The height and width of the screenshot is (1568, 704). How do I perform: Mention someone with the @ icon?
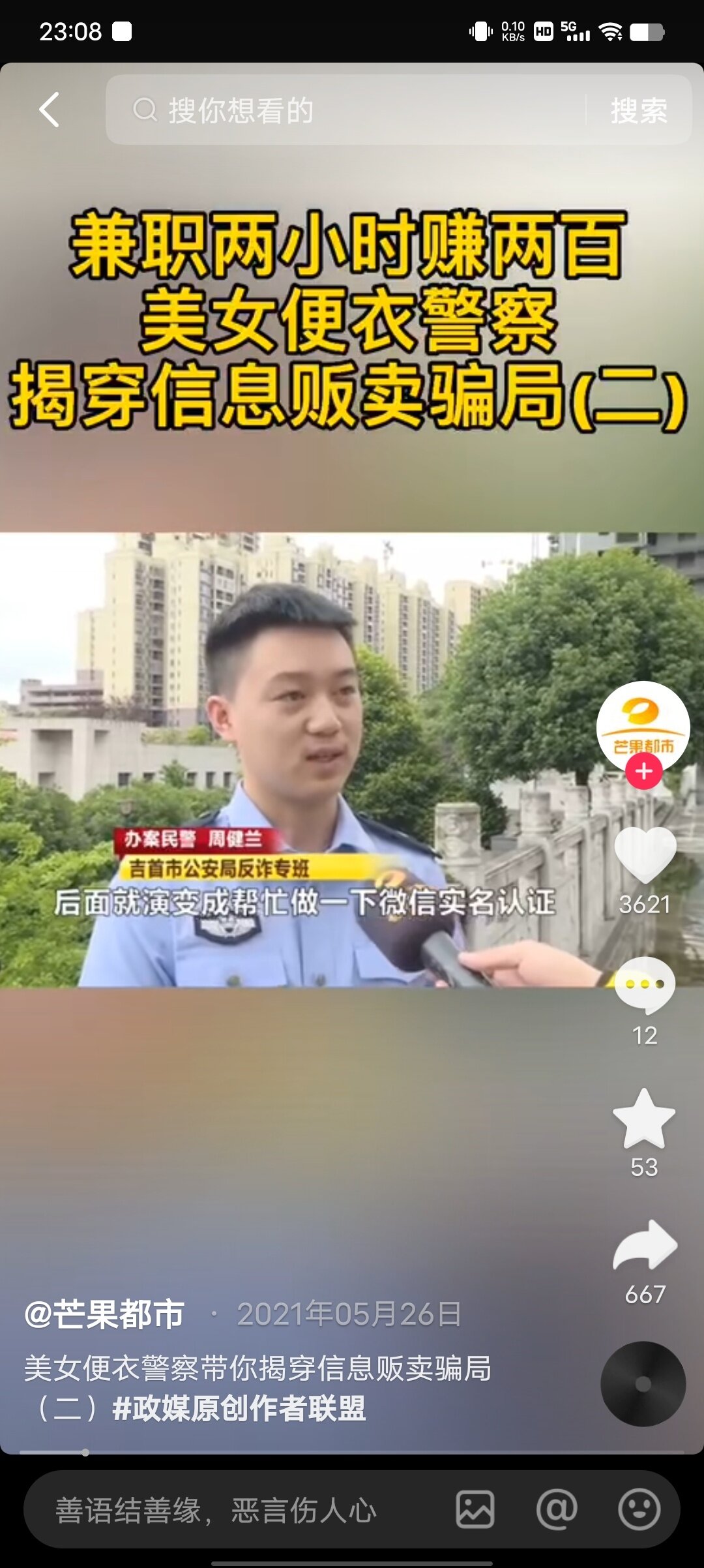[557, 1510]
